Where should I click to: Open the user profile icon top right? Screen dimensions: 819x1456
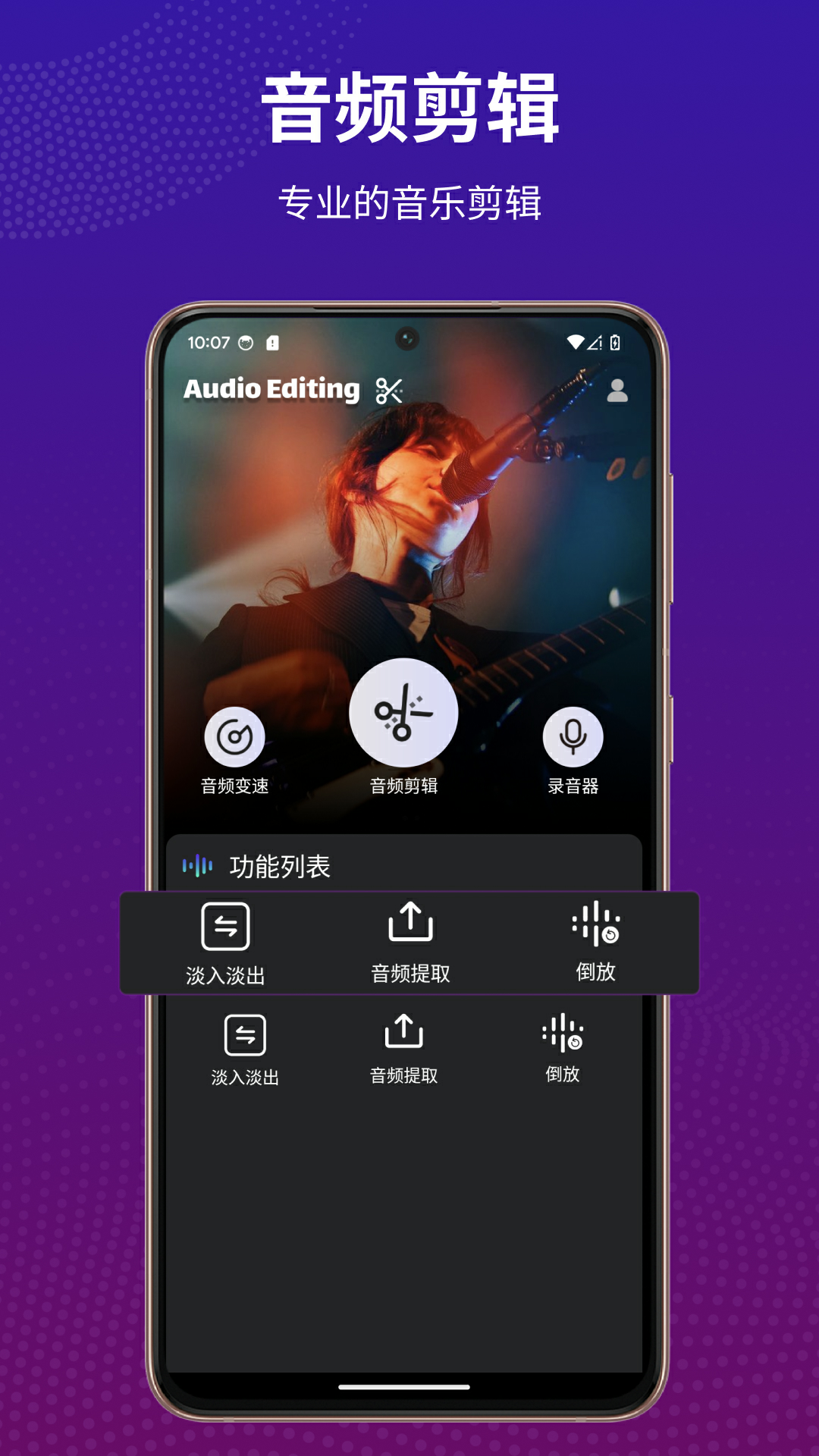[x=618, y=391]
